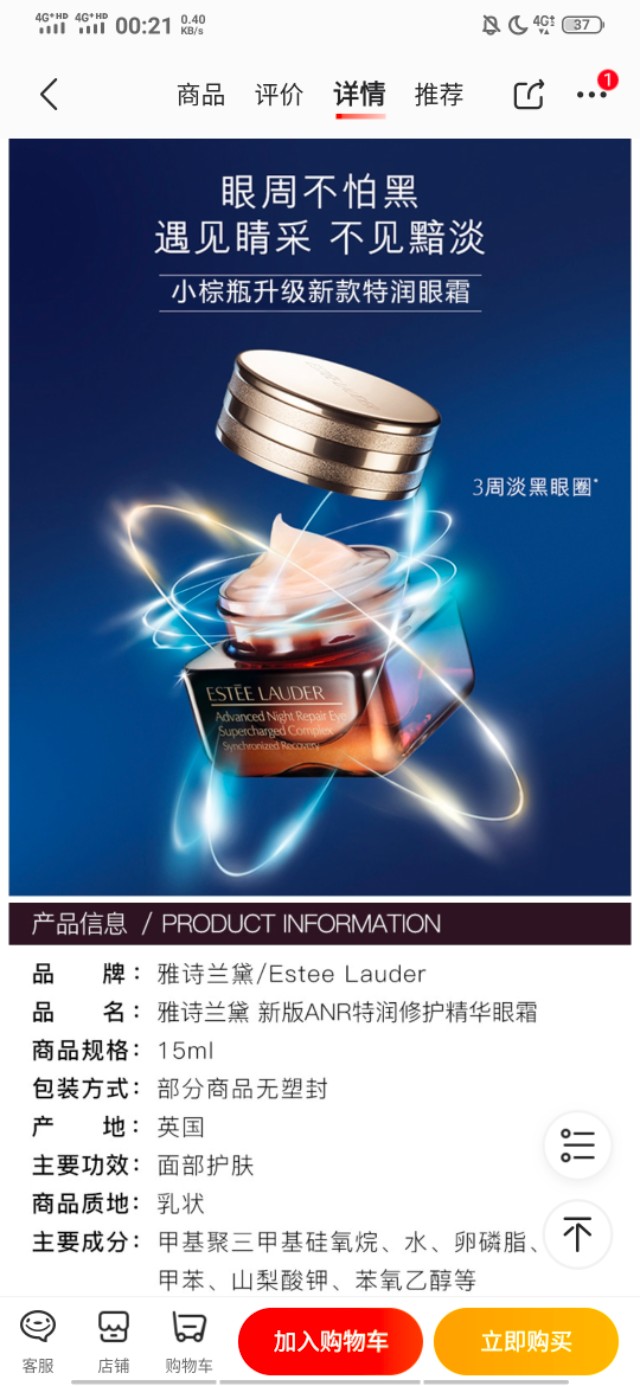Jump back to top of page
Image resolution: width=640 pixels, height=1386 pixels.
pyautogui.click(x=577, y=1233)
